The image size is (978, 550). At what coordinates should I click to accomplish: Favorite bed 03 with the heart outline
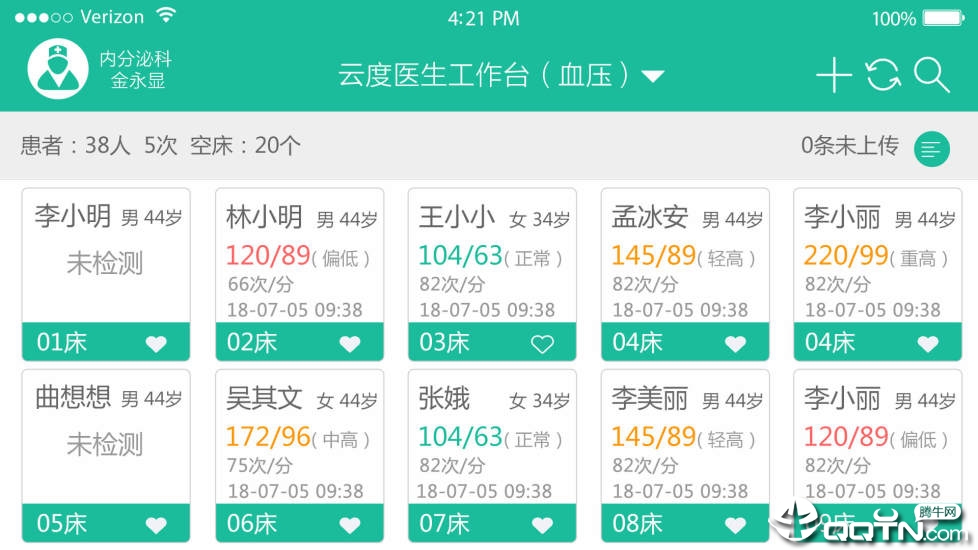542,344
